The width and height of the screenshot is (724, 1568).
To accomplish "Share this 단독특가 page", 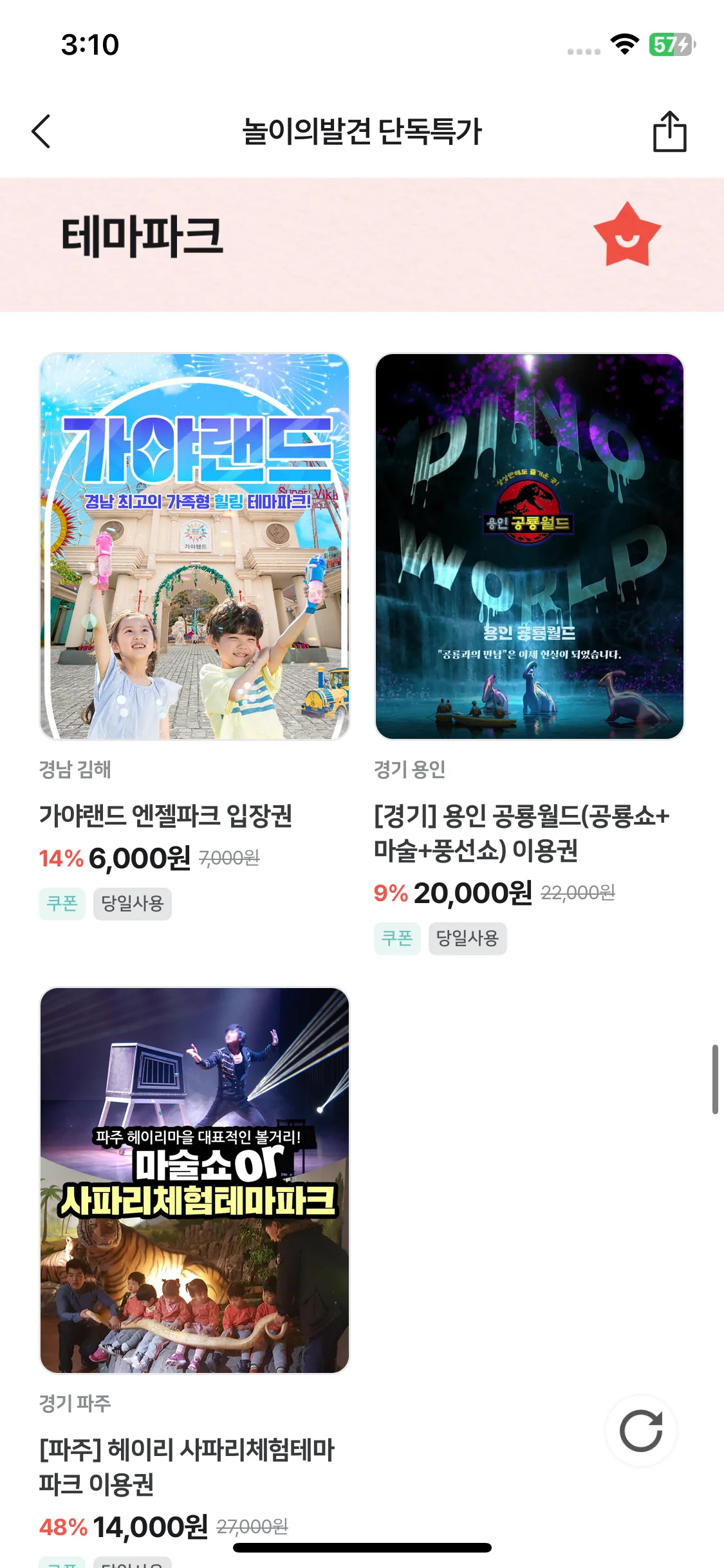I will pyautogui.click(x=669, y=131).
